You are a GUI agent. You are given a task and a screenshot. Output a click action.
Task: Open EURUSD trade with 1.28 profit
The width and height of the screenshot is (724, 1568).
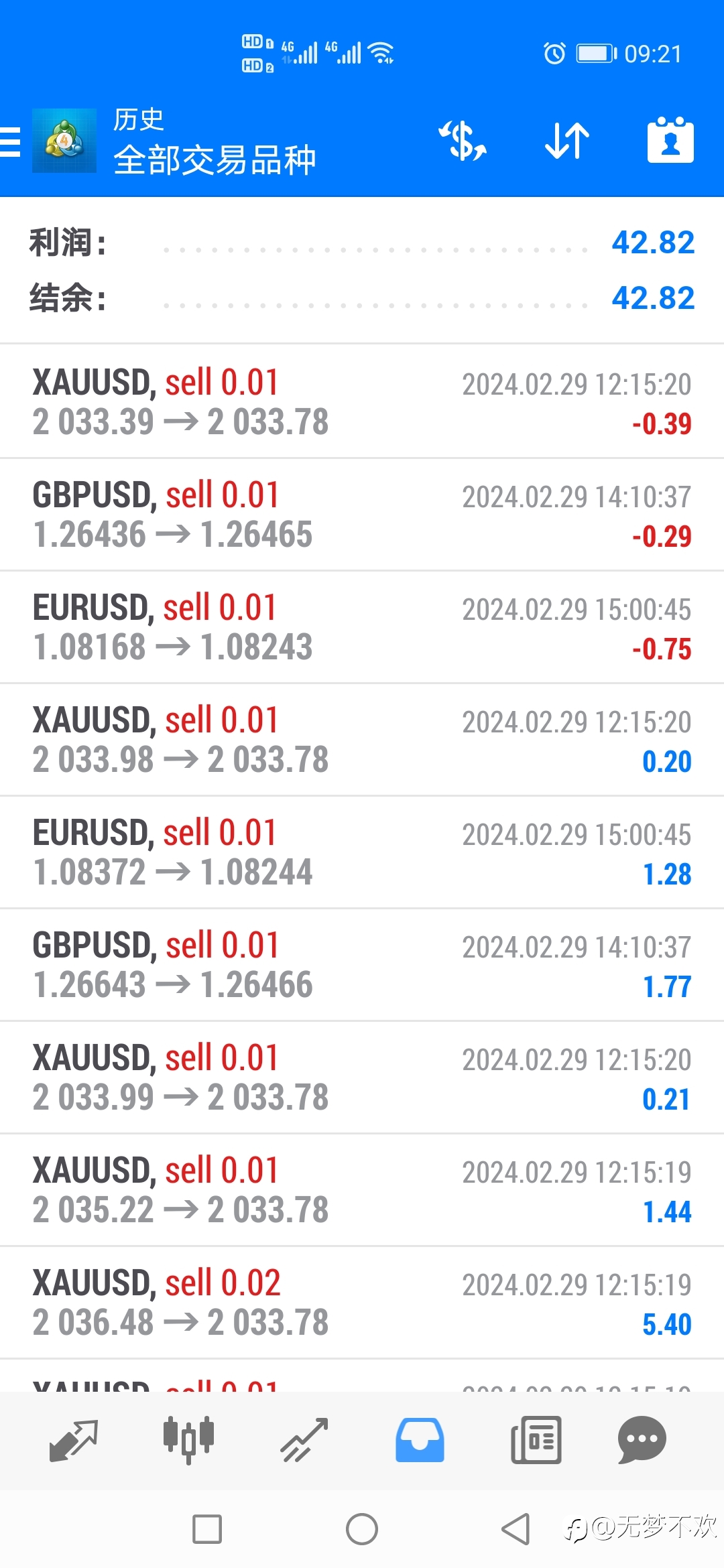(362, 852)
